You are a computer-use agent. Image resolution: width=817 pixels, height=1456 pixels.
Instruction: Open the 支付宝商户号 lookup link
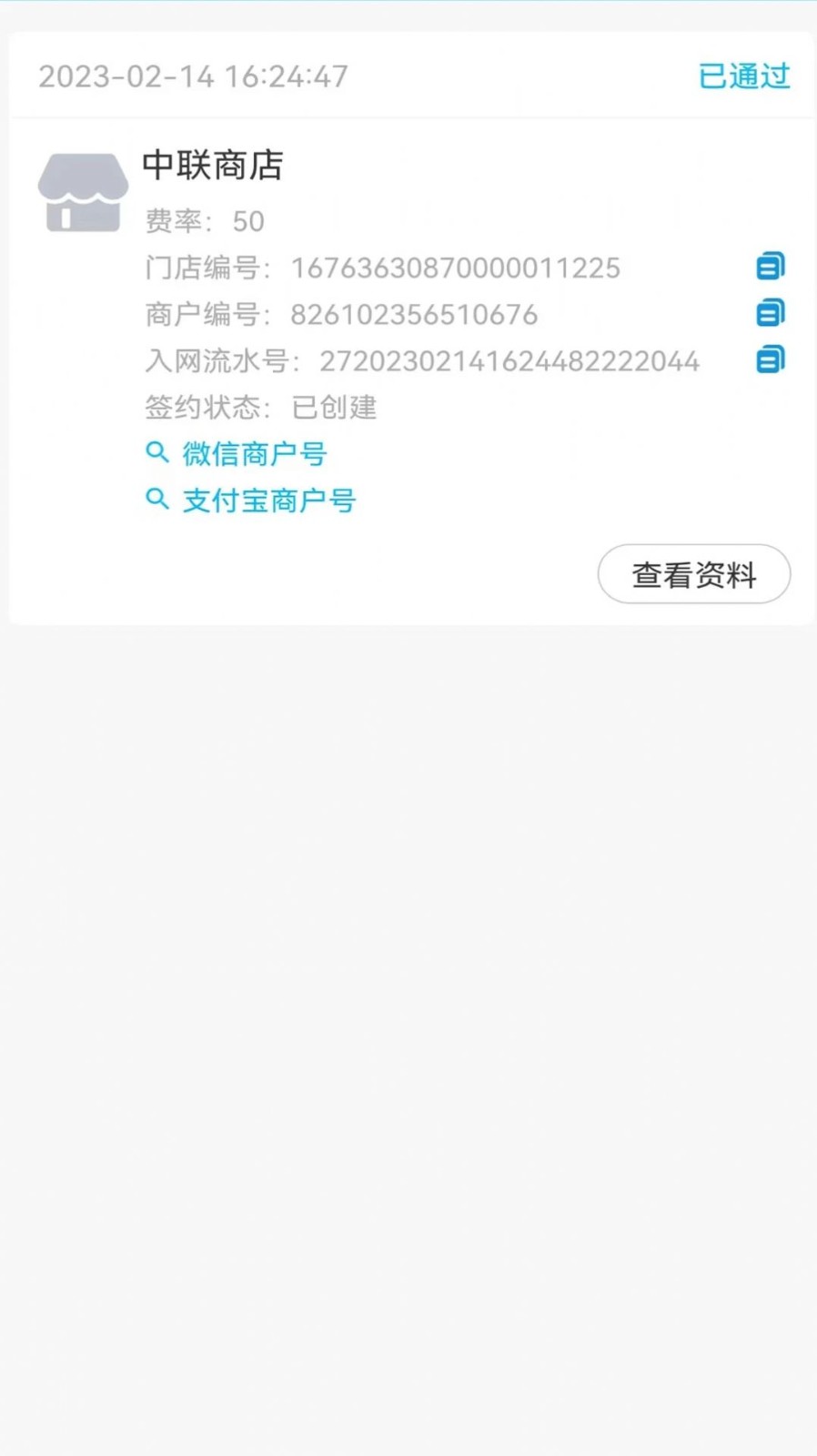point(267,500)
